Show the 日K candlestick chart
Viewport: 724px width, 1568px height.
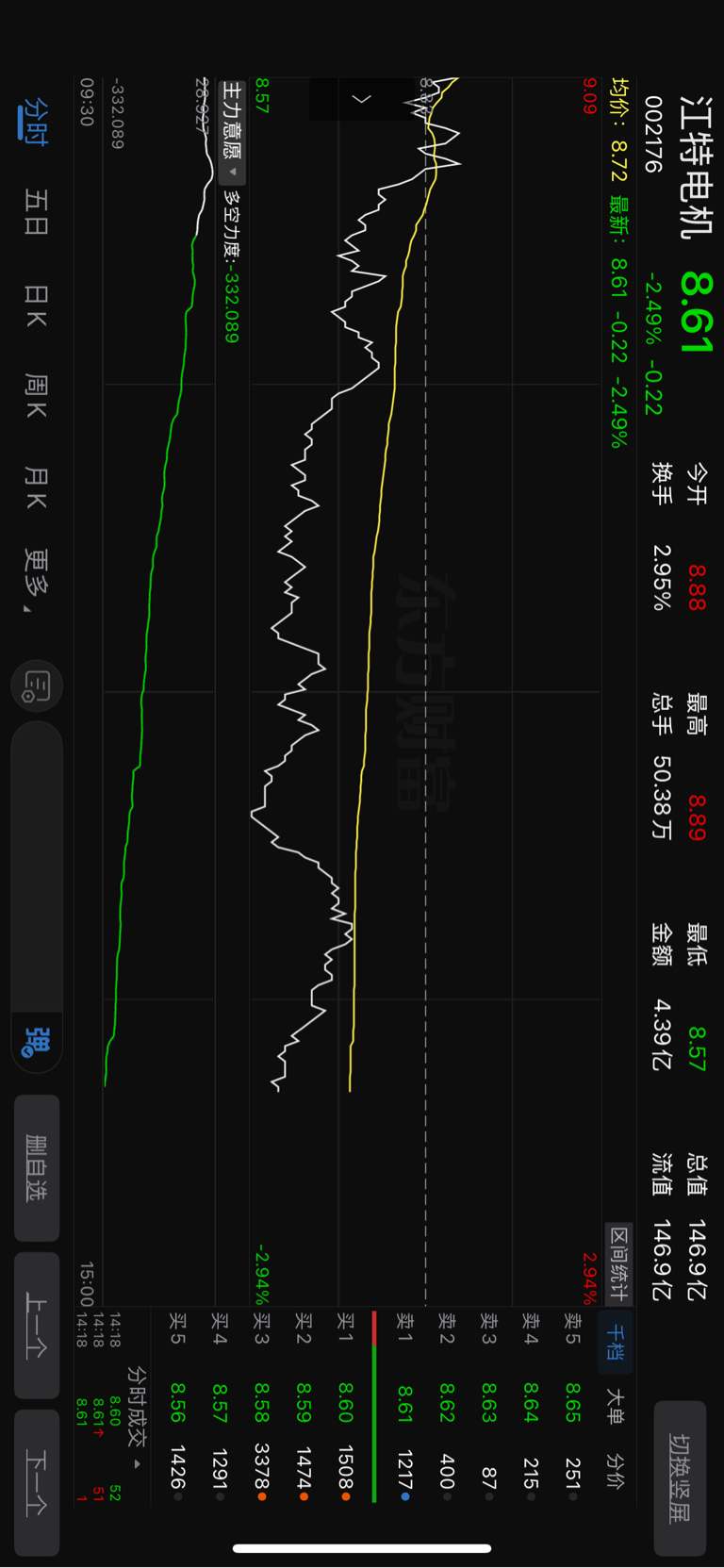(36, 306)
